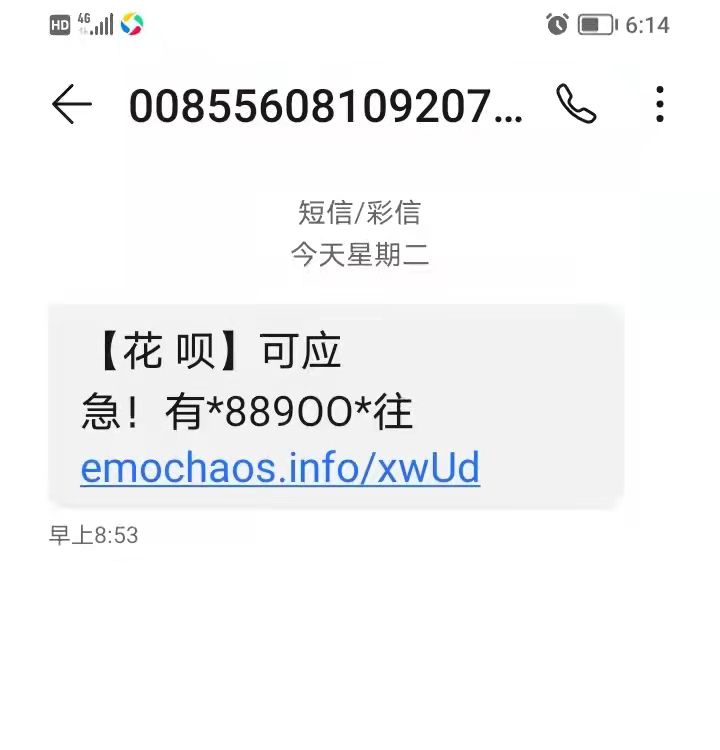Call the sender's number

576,104
